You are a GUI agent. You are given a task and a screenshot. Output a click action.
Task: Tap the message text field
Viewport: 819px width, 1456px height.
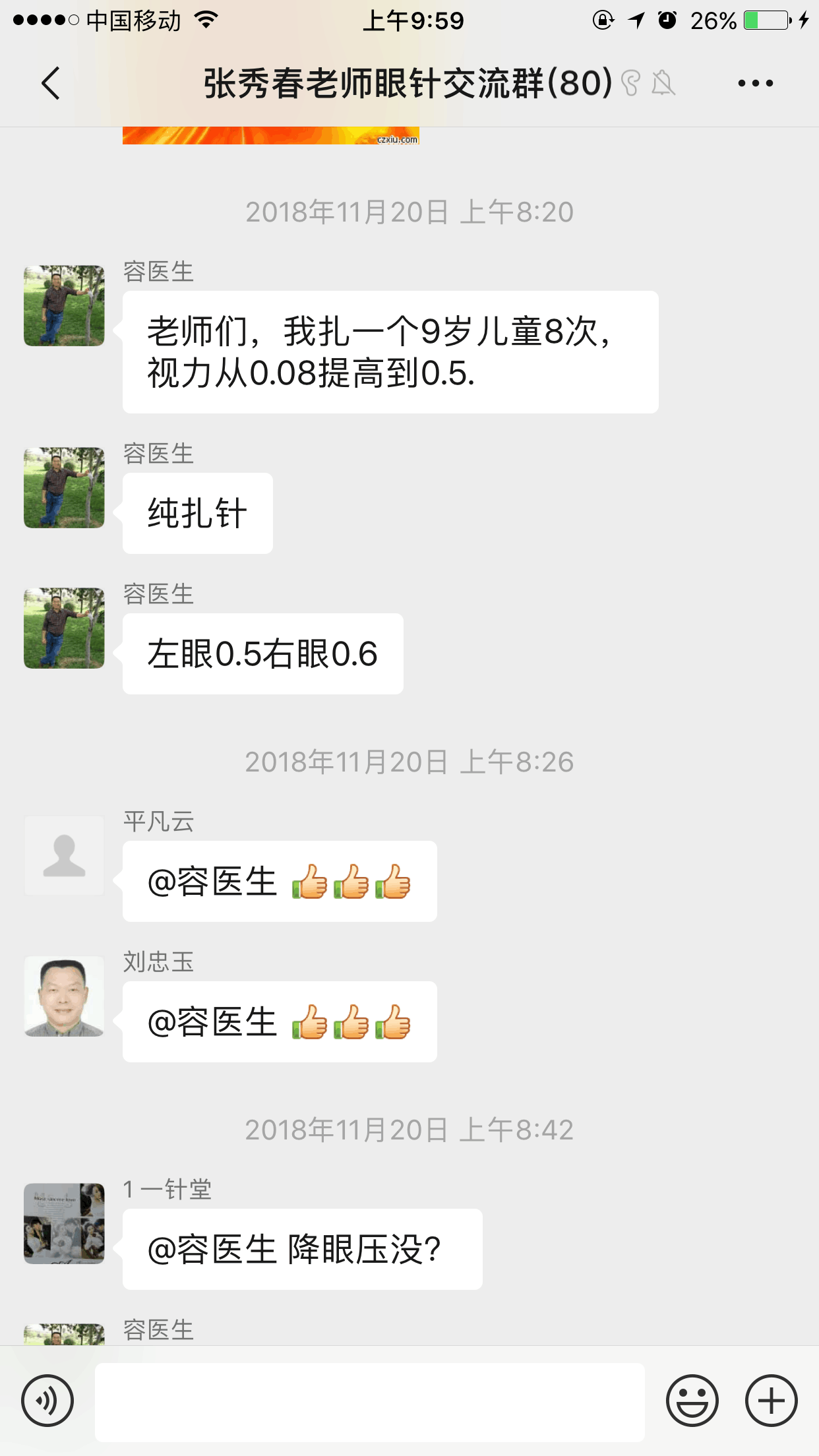point(369,1402)
